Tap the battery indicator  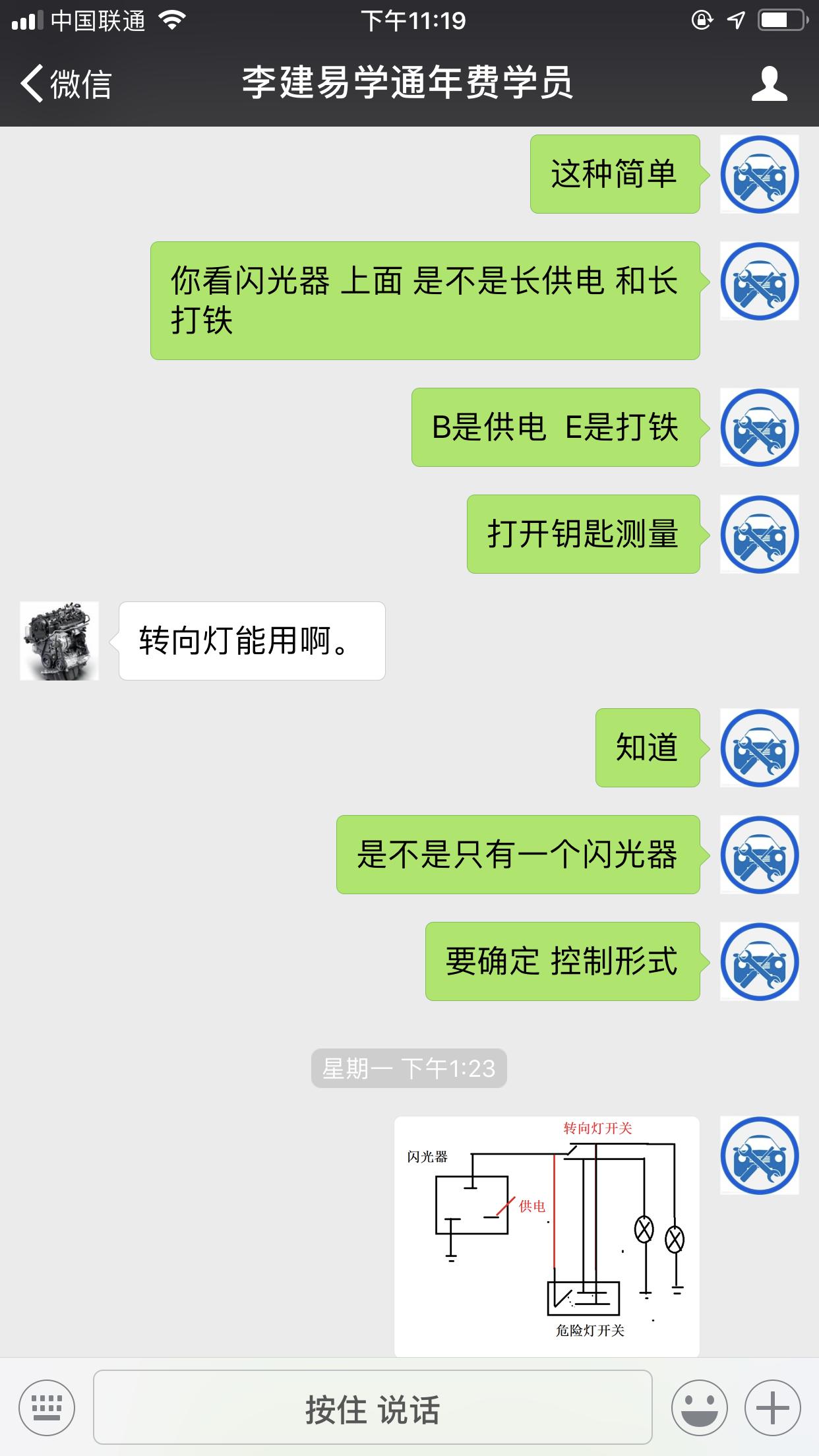(781, 20)
